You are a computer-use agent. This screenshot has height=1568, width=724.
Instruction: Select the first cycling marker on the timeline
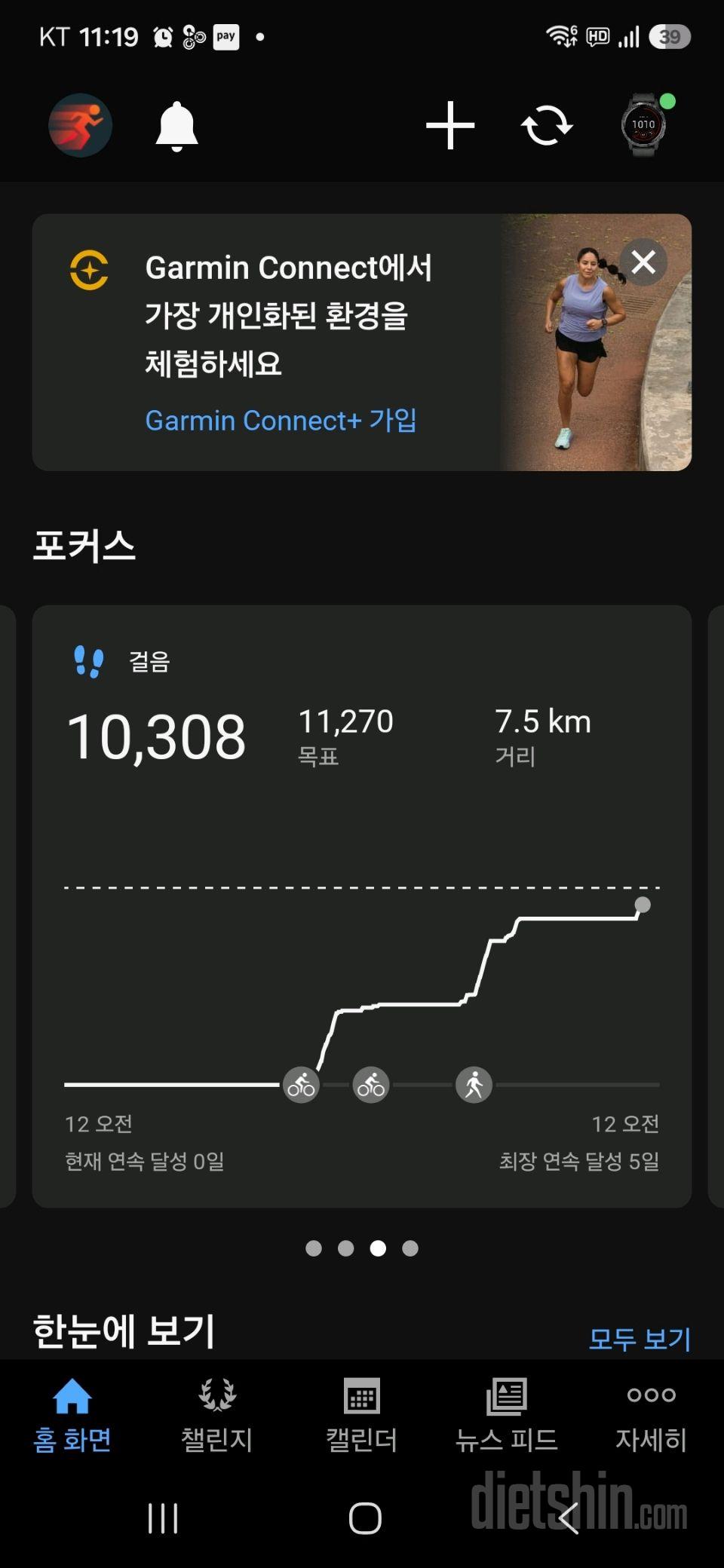(x=301, y=1085)
